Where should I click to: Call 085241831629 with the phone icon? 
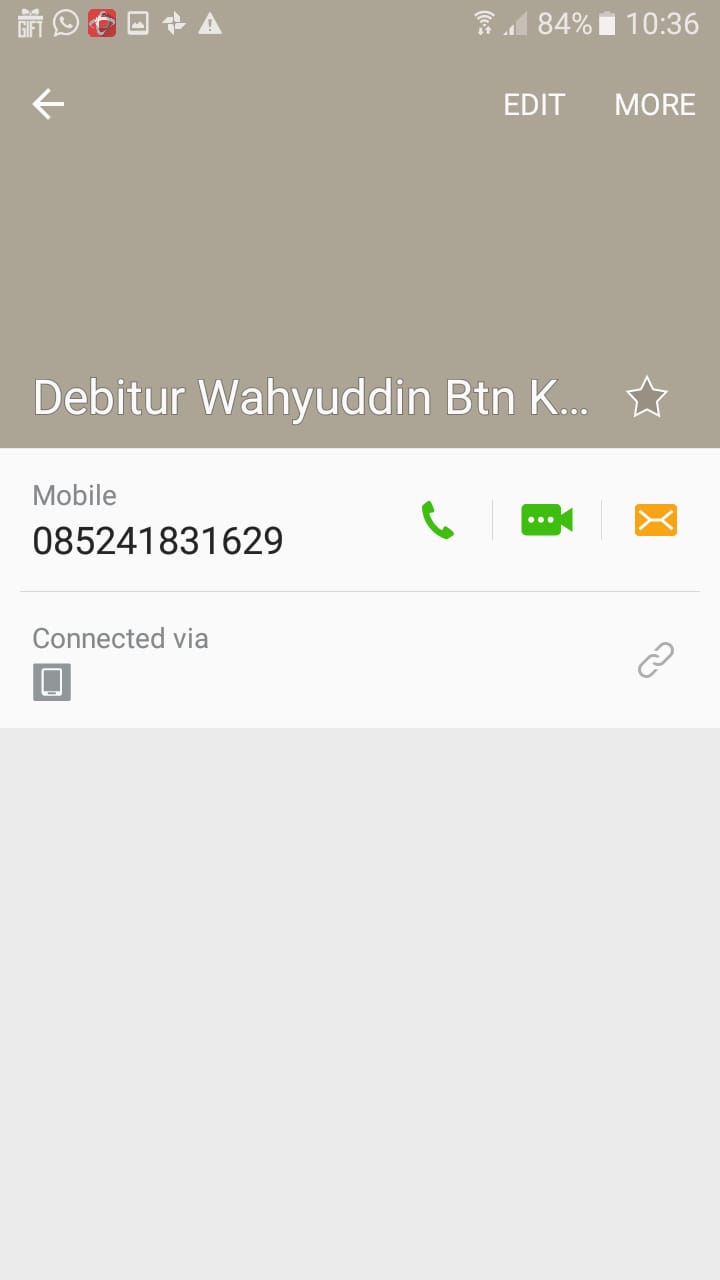[438, 520]
